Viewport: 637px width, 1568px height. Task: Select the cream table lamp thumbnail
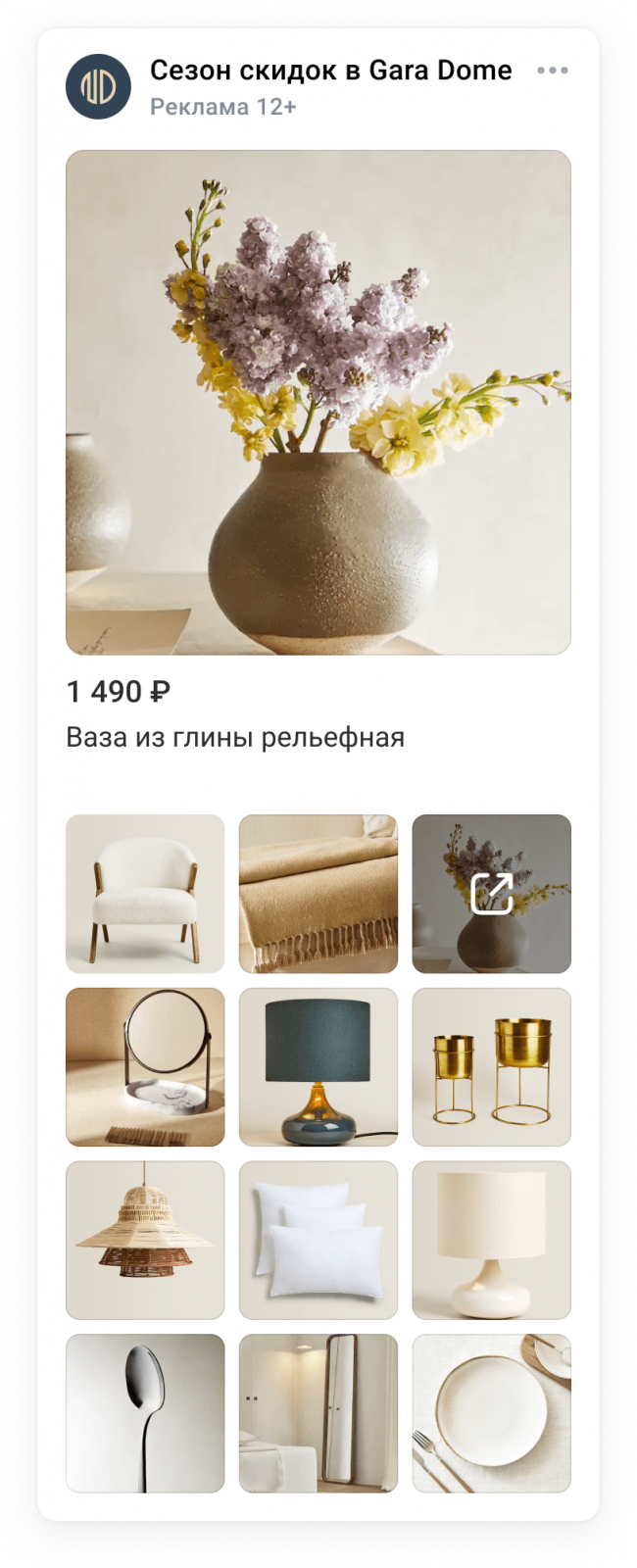[x=491, y=1241]
